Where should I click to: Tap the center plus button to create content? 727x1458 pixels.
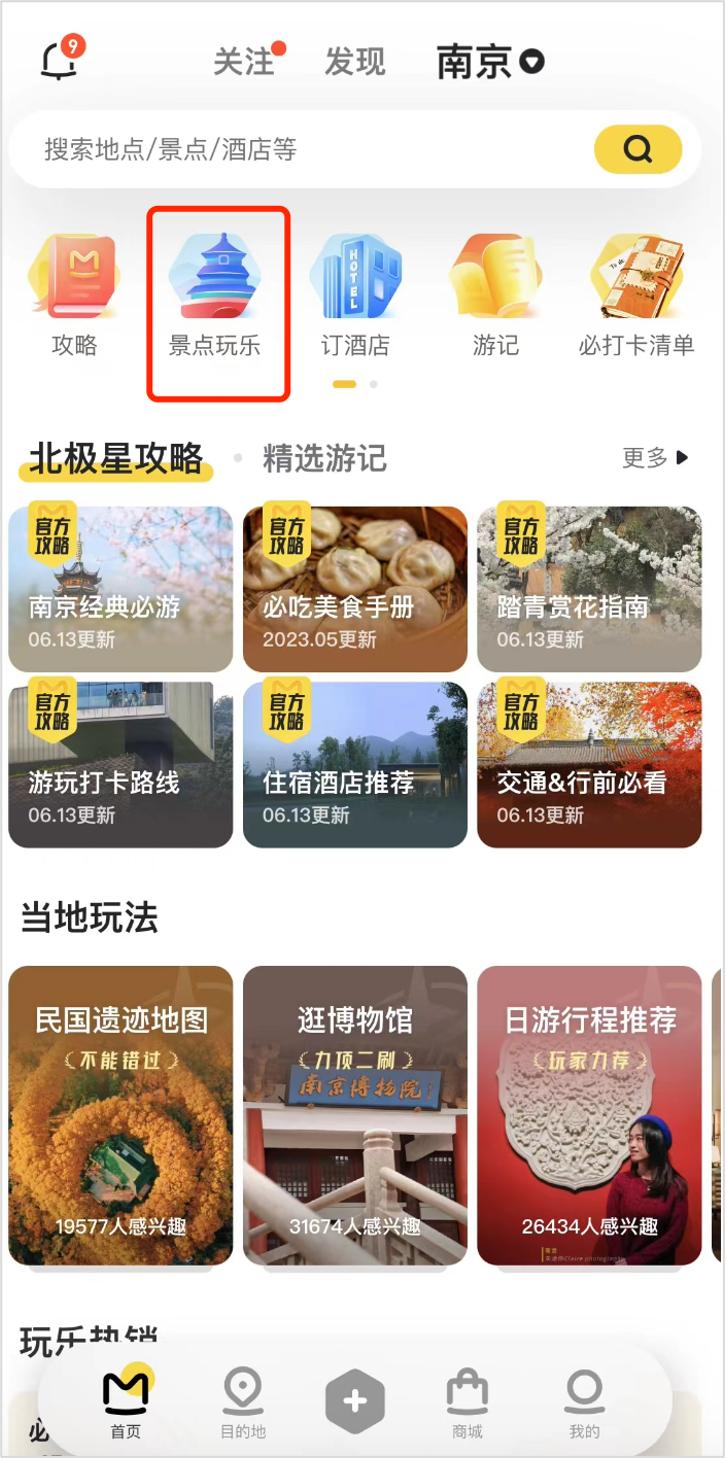[355, 1395]
